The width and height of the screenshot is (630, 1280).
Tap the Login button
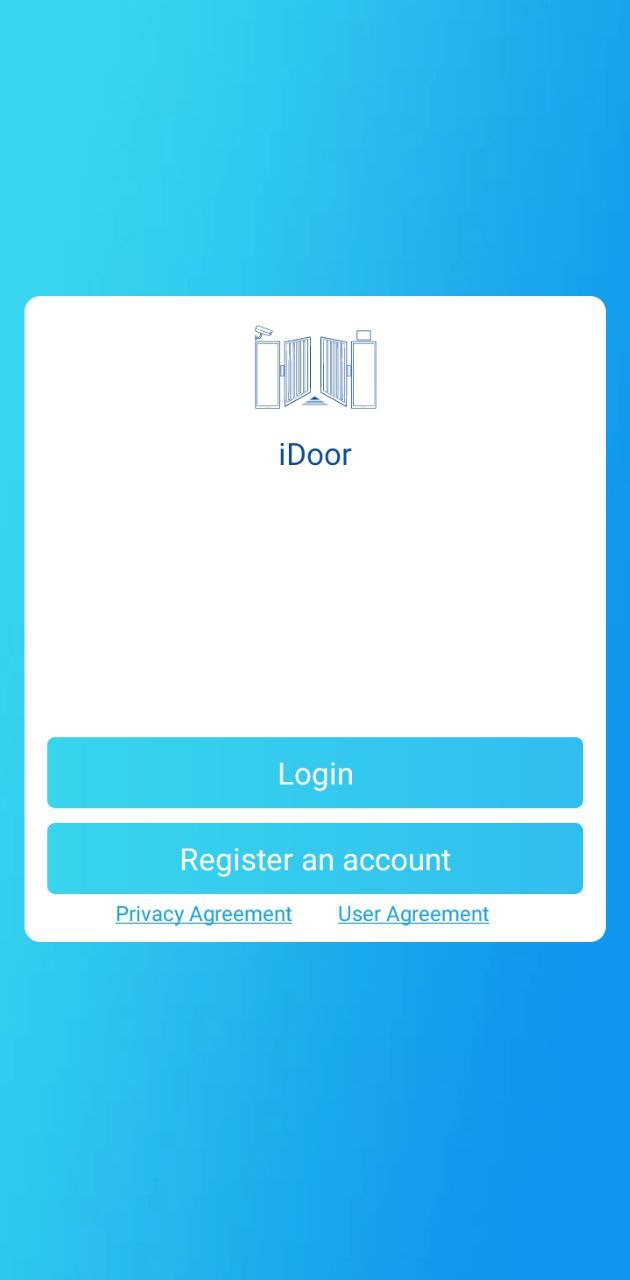pyautogui.click(x=315, y=773)
